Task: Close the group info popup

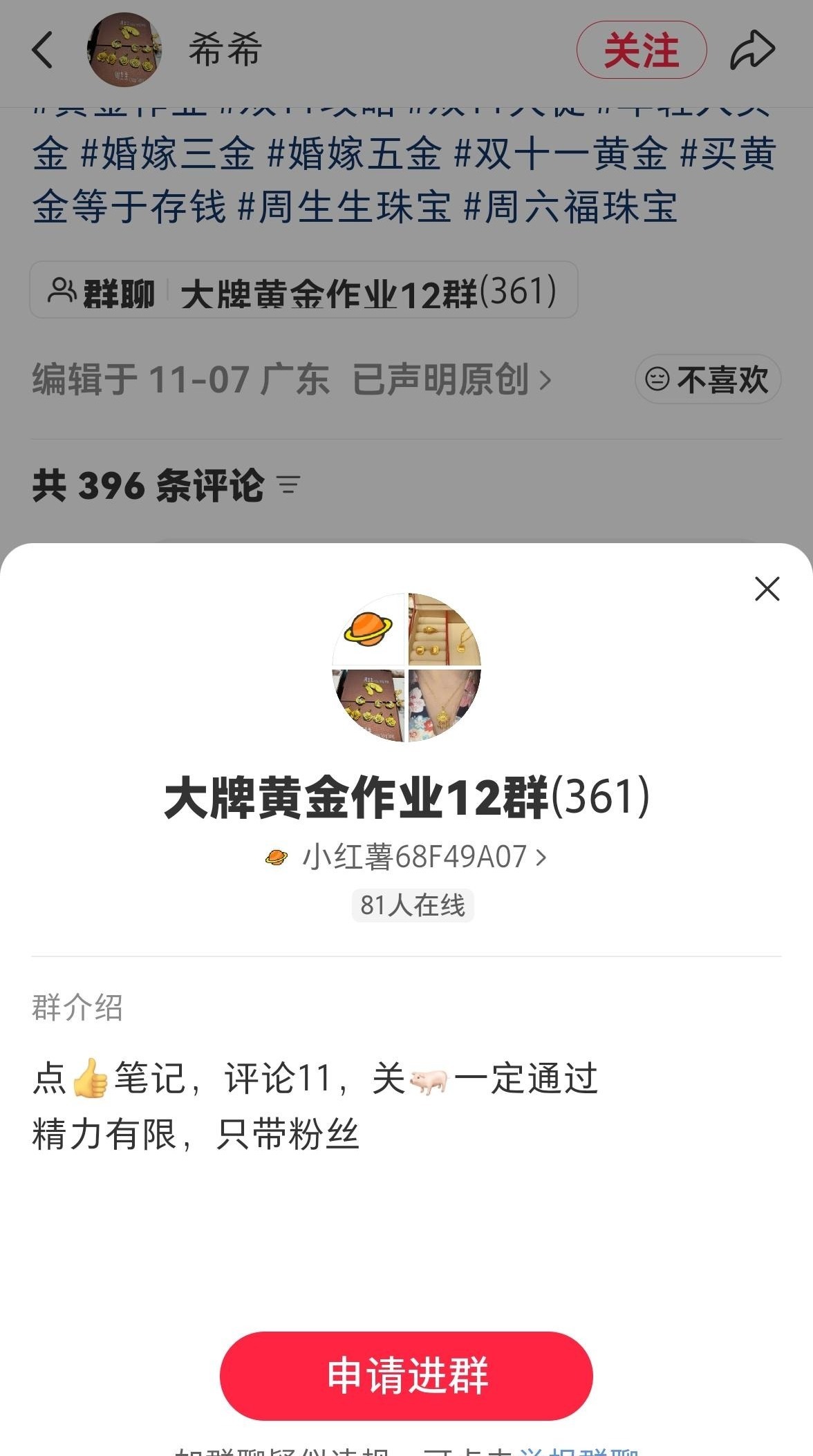Action: click(767, 589)
